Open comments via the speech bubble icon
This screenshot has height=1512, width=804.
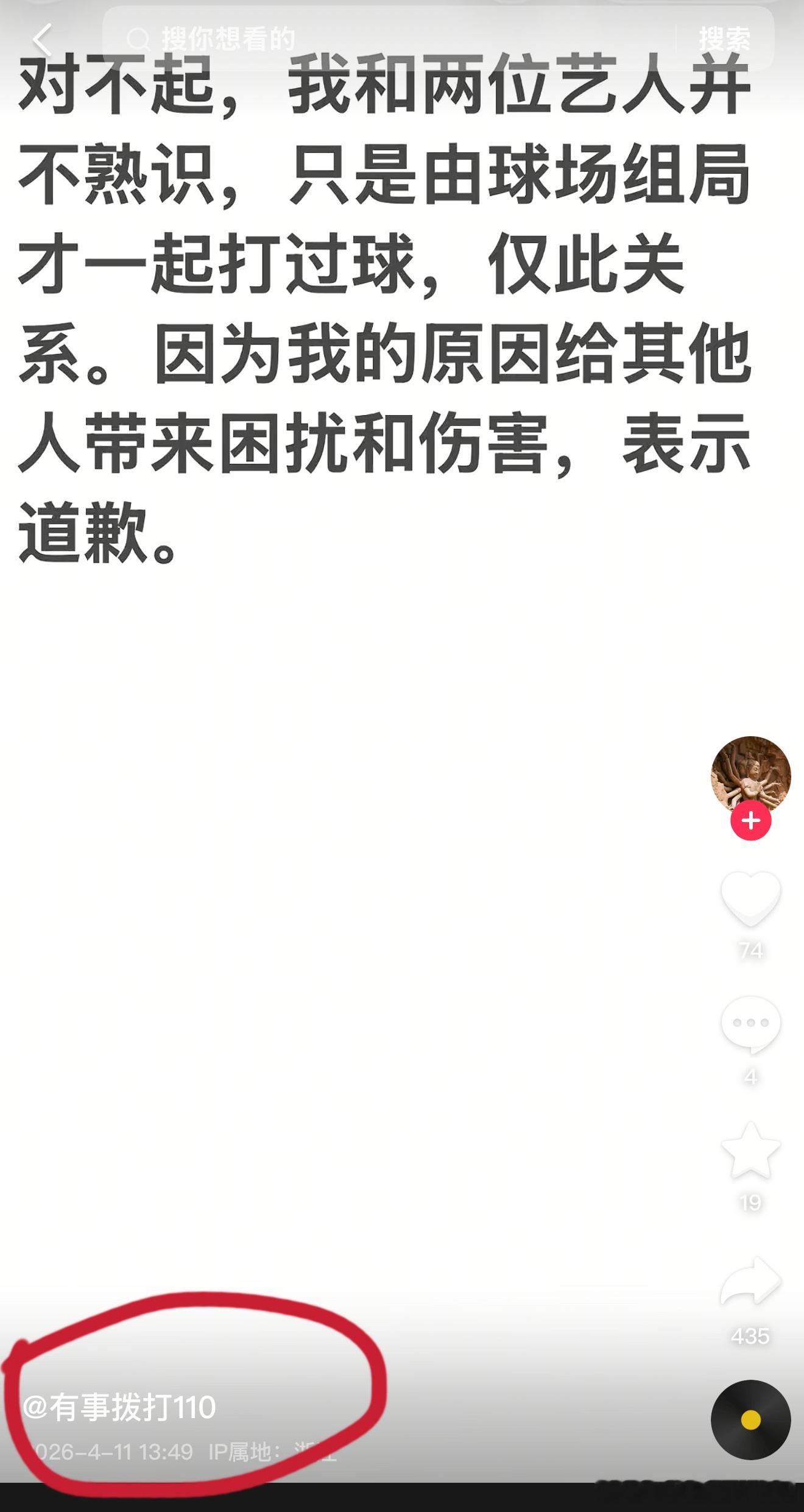point(750,1024)
